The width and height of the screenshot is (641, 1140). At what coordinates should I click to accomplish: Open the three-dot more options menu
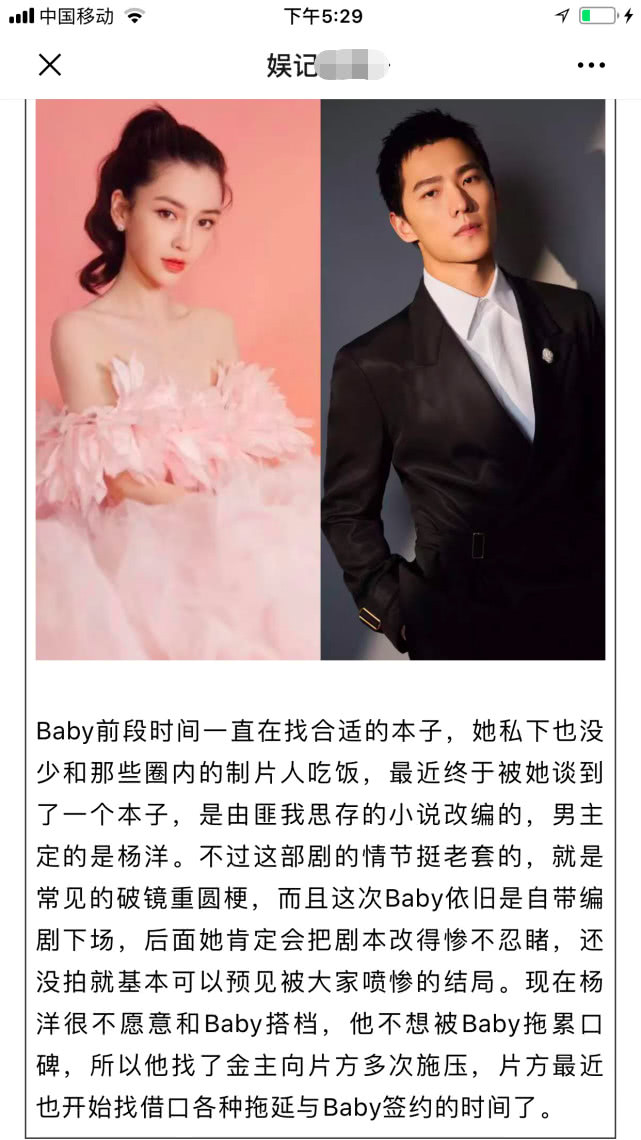(x=591, y=65)
